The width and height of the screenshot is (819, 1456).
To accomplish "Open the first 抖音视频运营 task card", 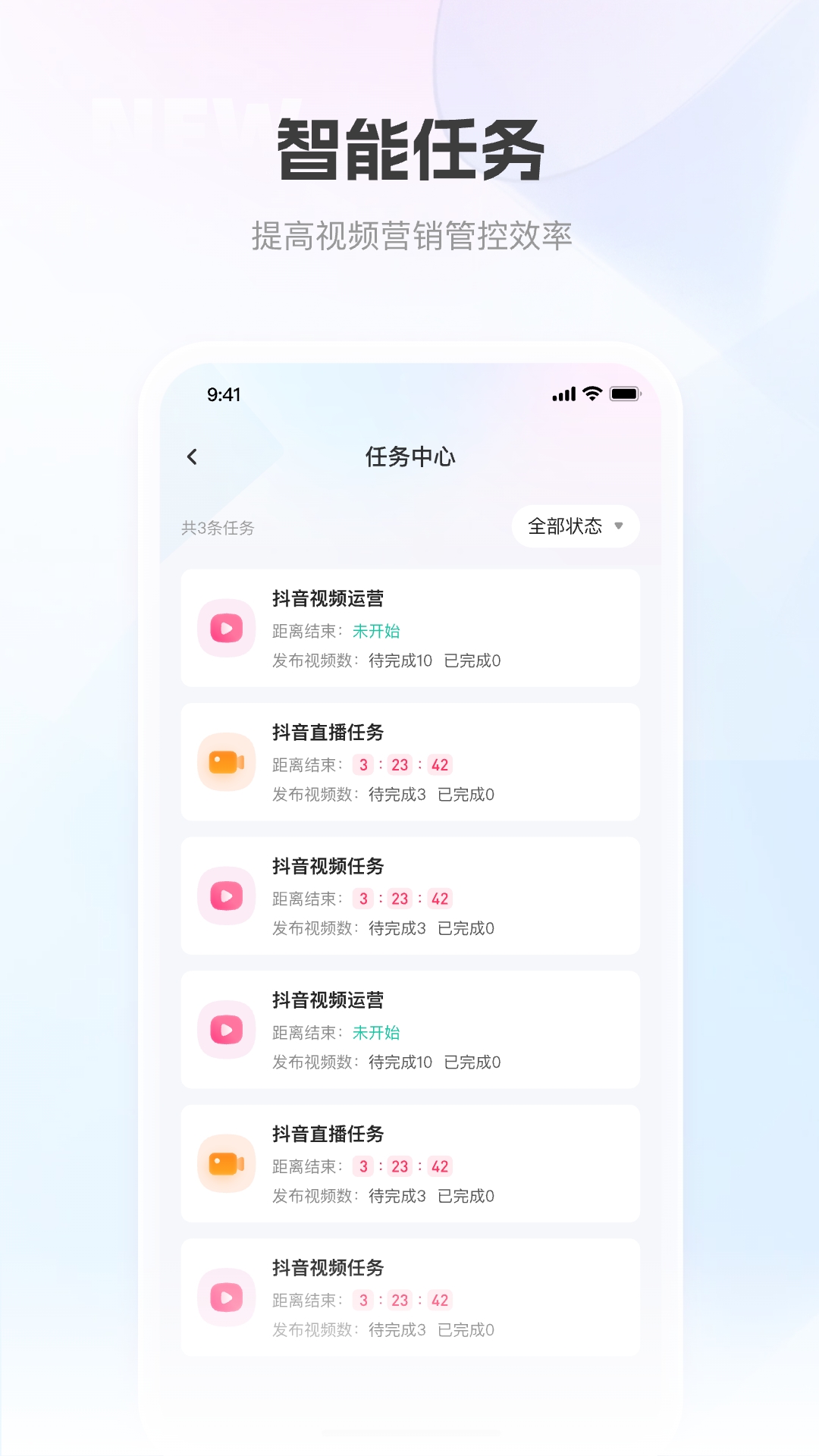I will tap(409, 628).
